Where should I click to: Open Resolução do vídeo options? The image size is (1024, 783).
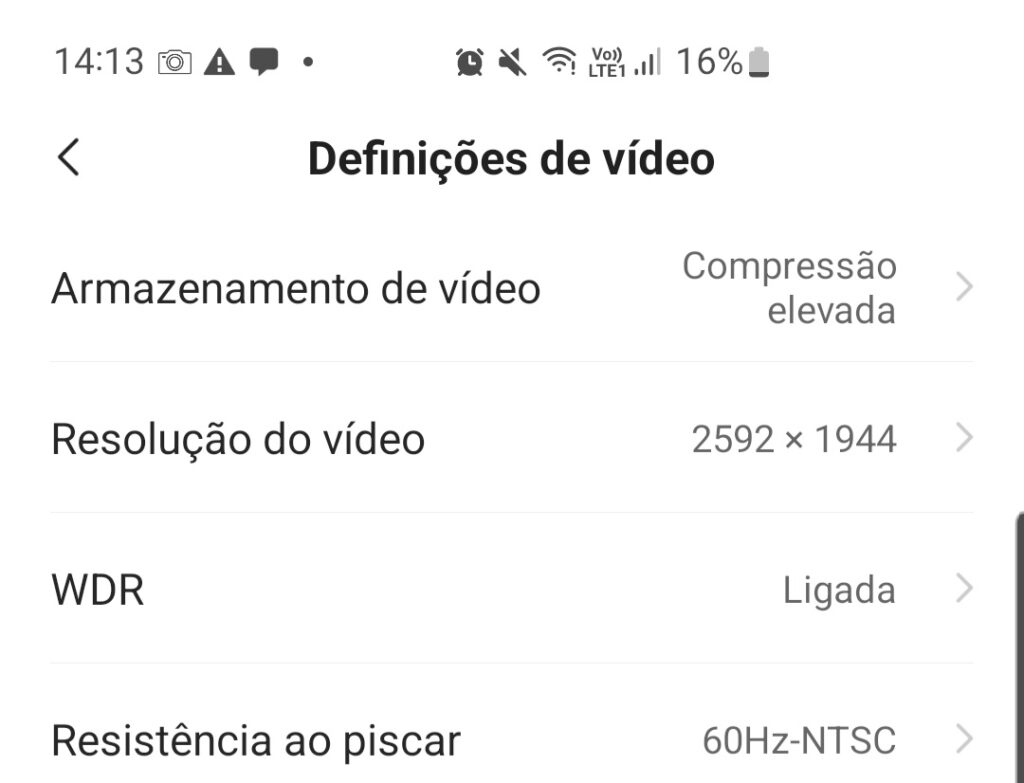510,439
